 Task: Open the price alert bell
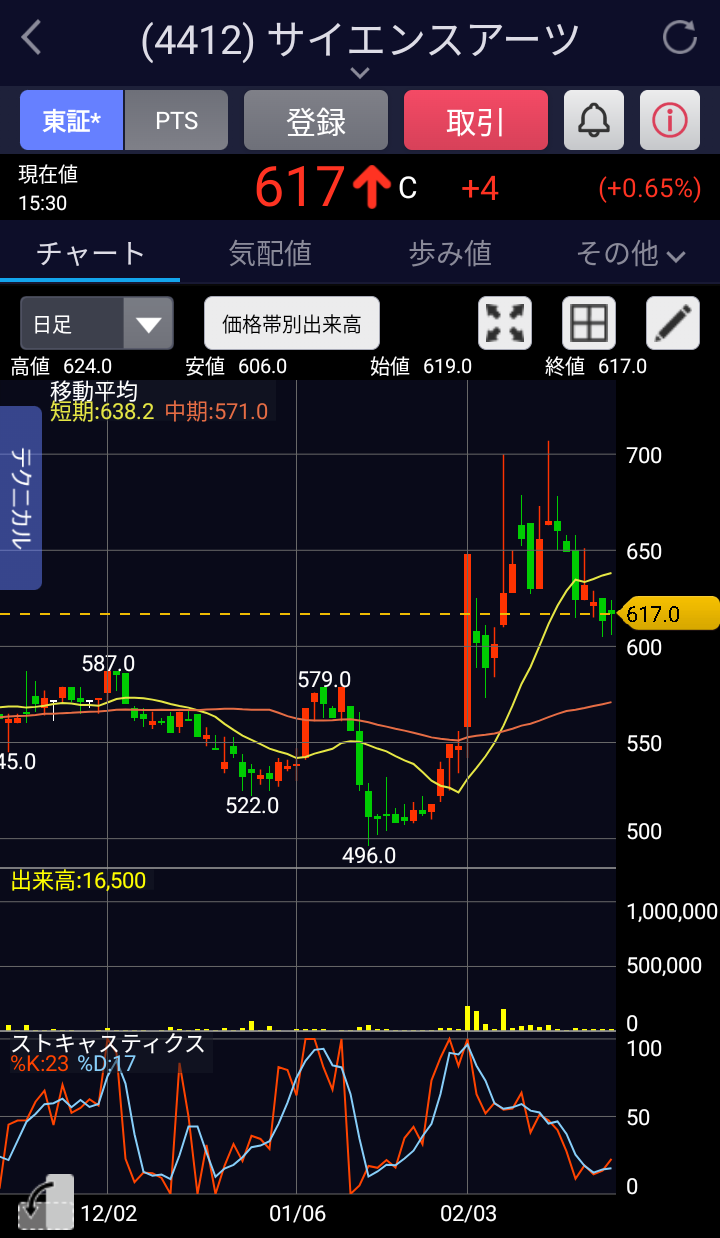[594, 121]
